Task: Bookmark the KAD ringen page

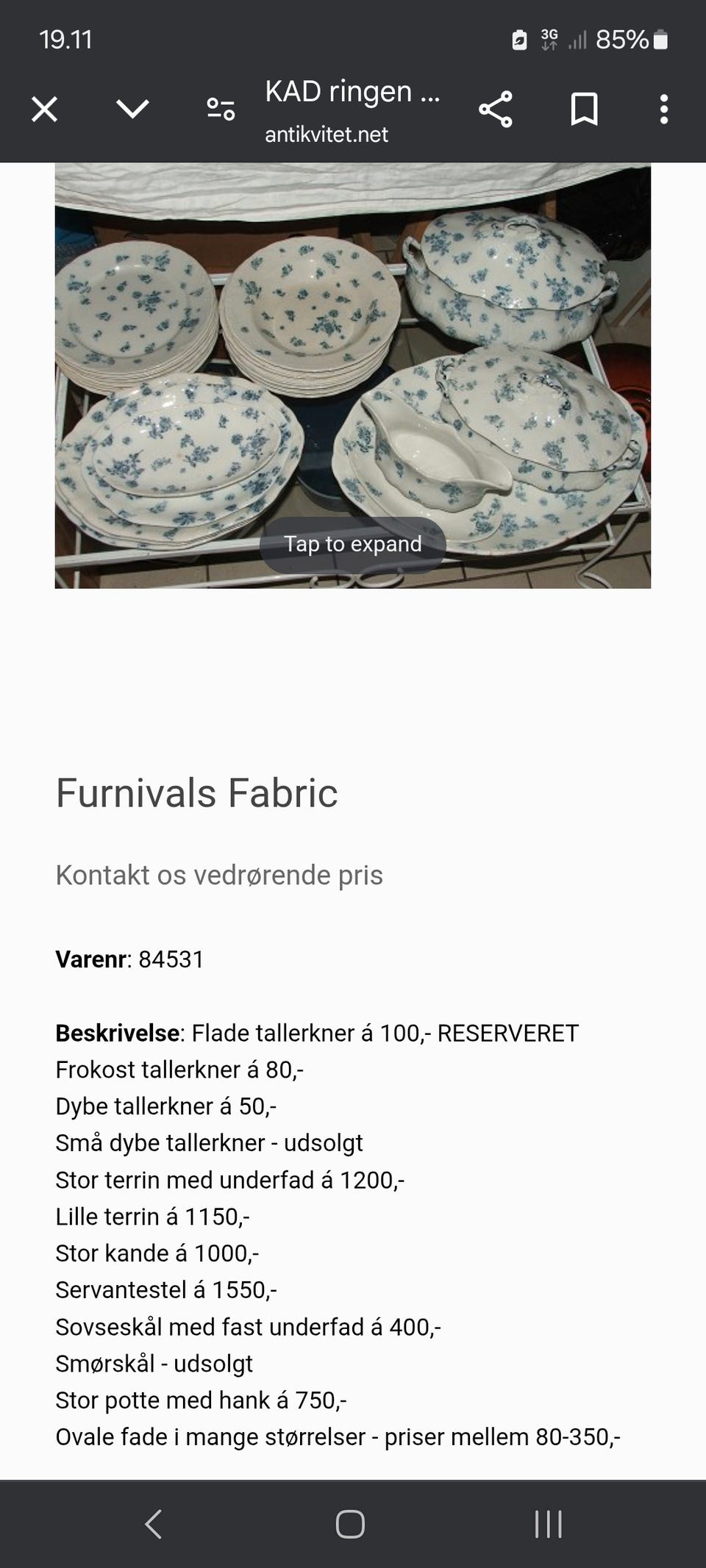Action: (585, 109)
